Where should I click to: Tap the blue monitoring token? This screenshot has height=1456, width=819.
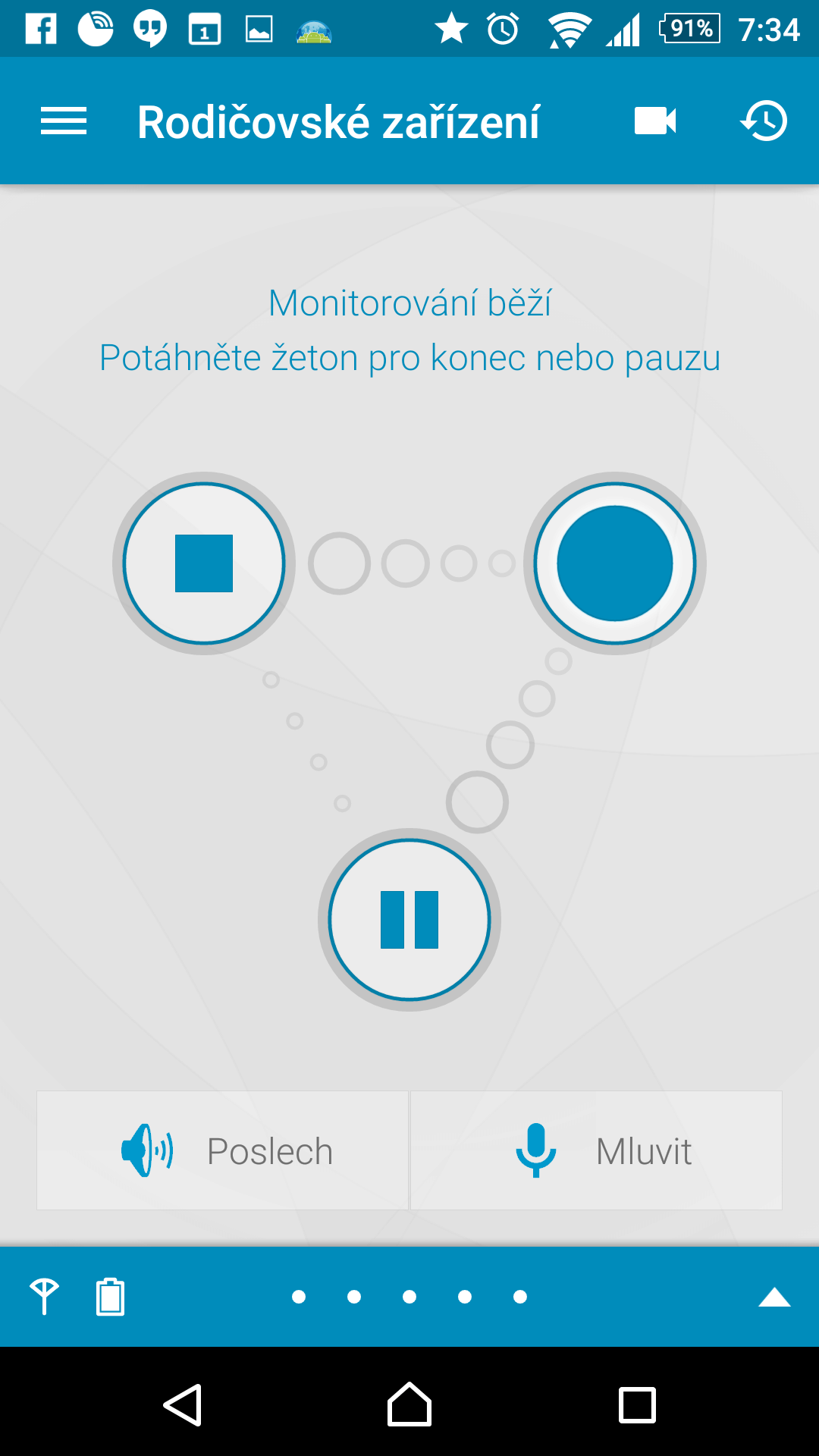[x=615, y=563]
